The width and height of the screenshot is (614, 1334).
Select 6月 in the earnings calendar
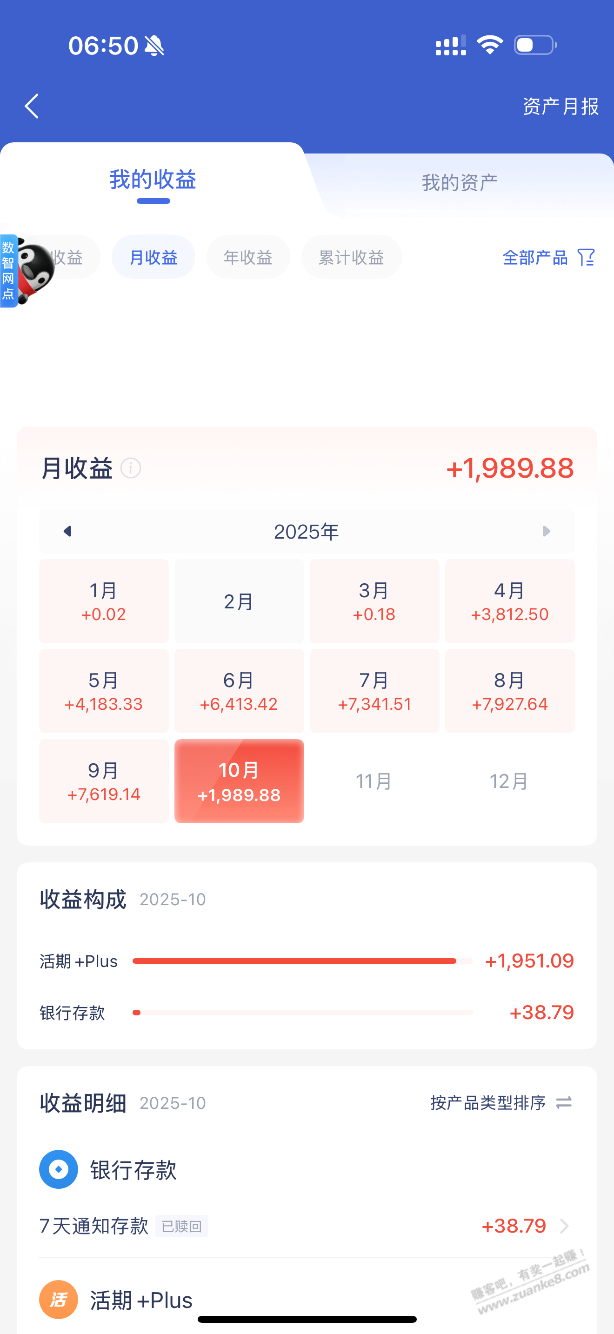239,691
